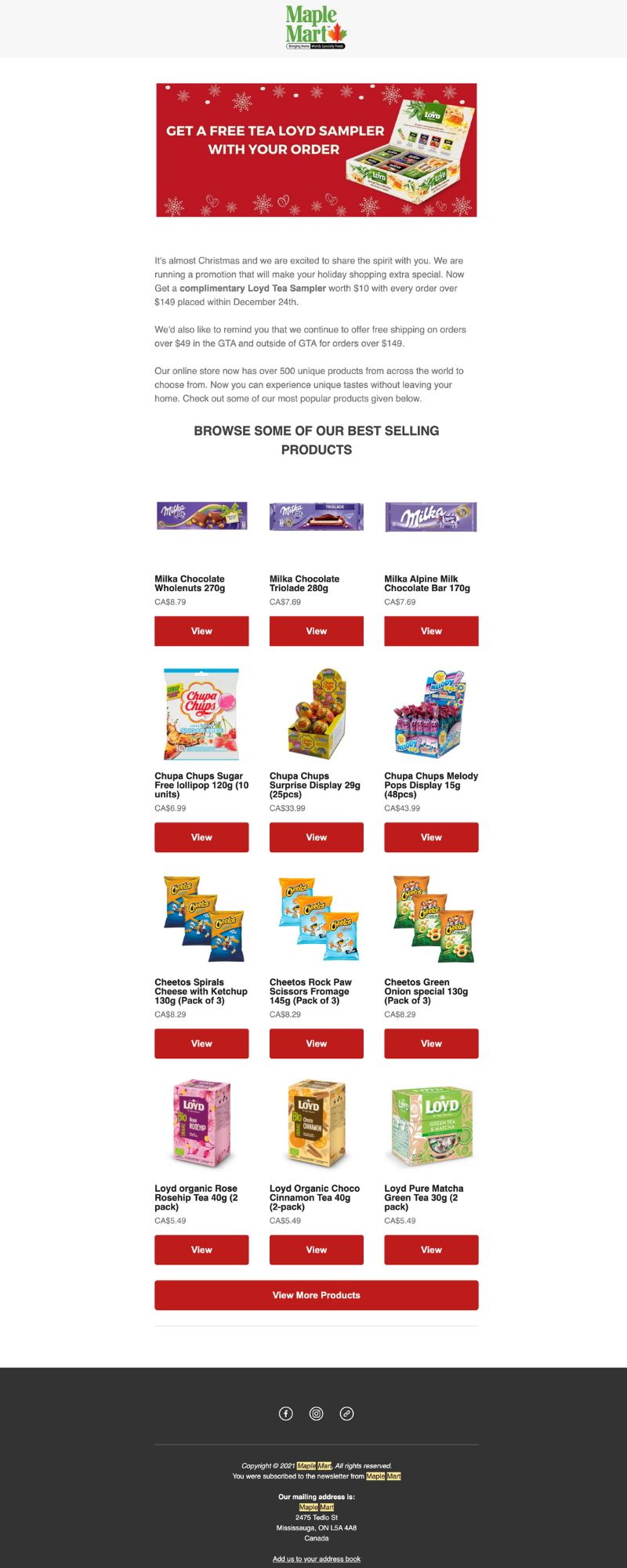
Task: View Chupa Chups Melody Pops Display
Action: click(x=431, y=837)
